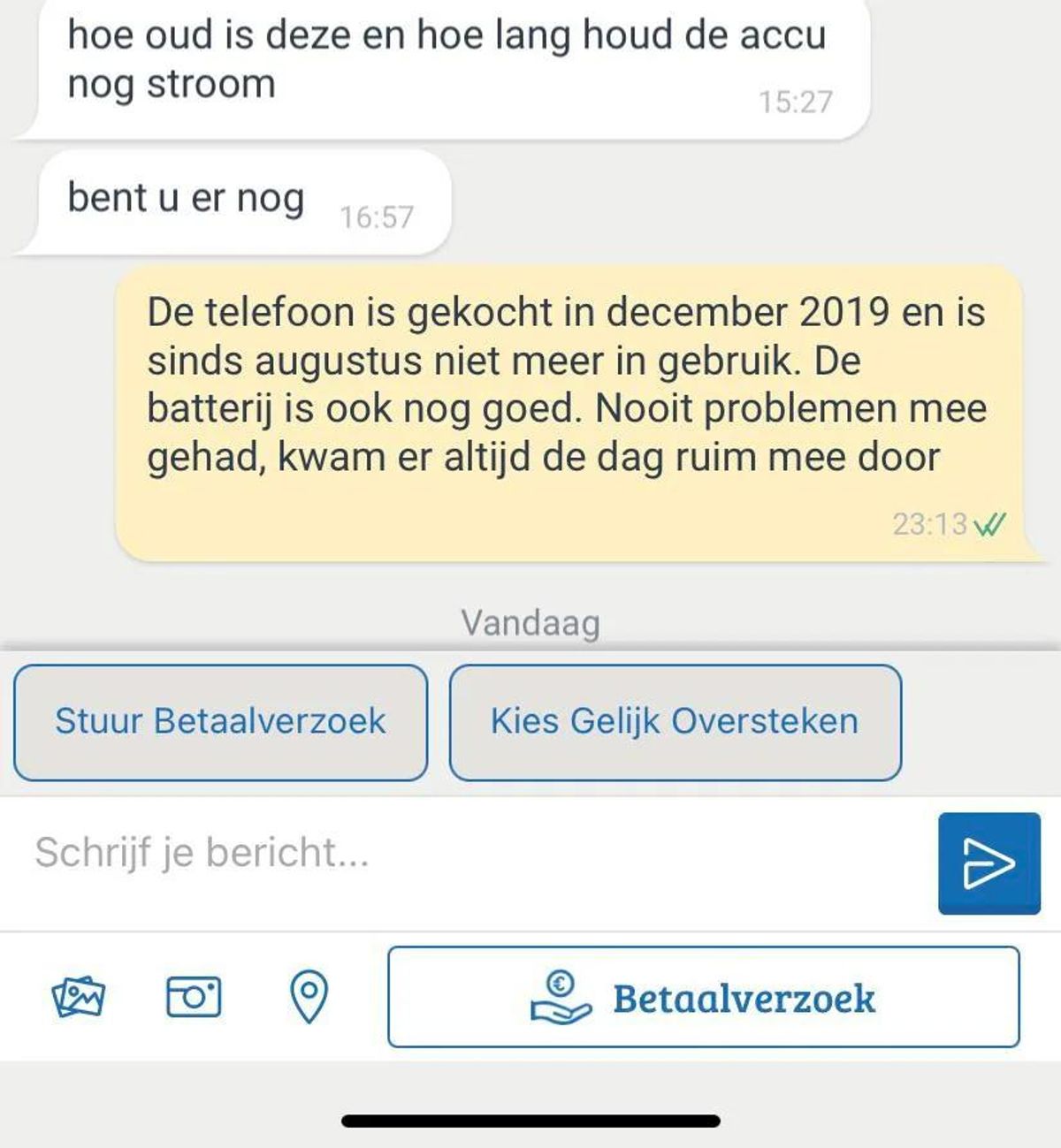This screenshot has height=1148, width=1061.
Task: Choose Kies Gelijk Oversteken
Action: pyautogui.click(x=675, y=722)
